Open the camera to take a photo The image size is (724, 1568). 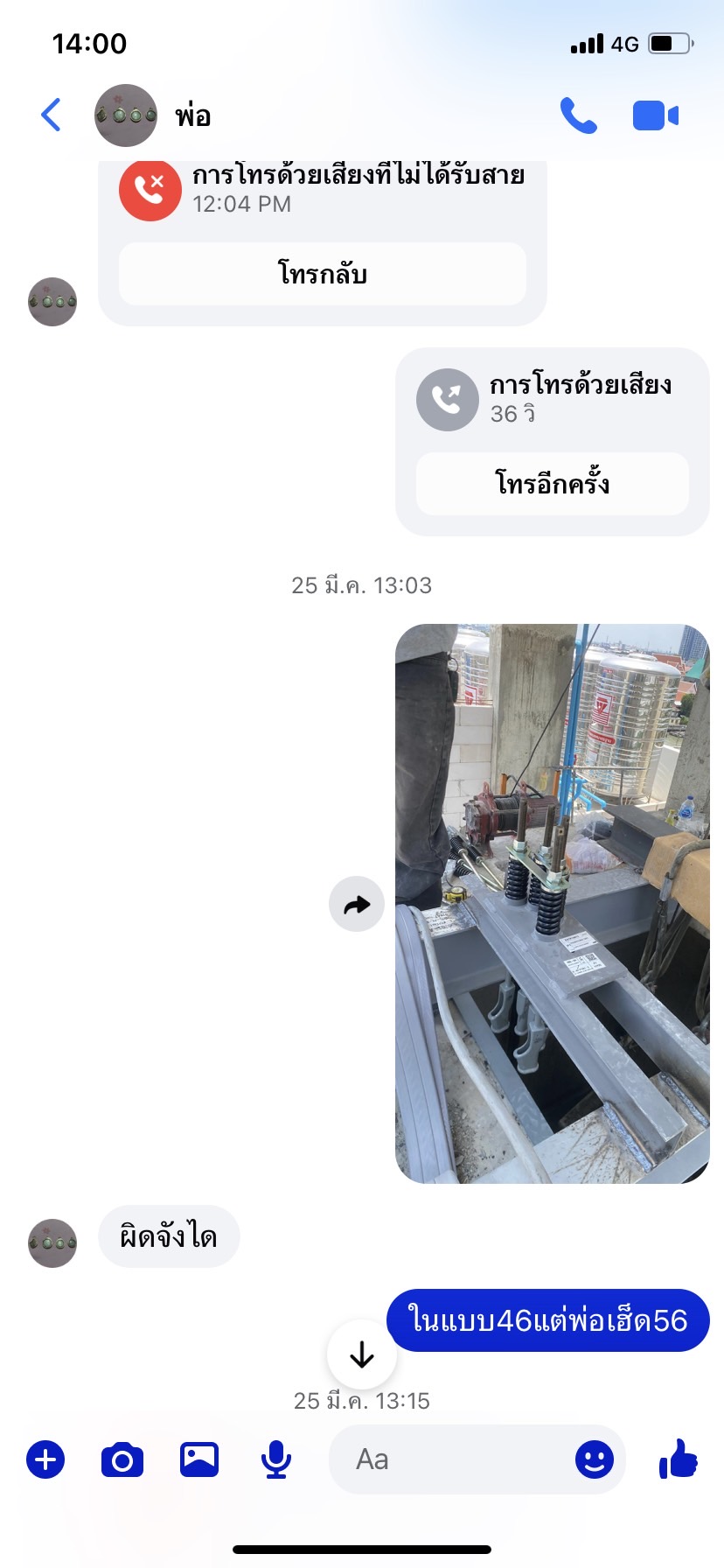coord(122,1459)
